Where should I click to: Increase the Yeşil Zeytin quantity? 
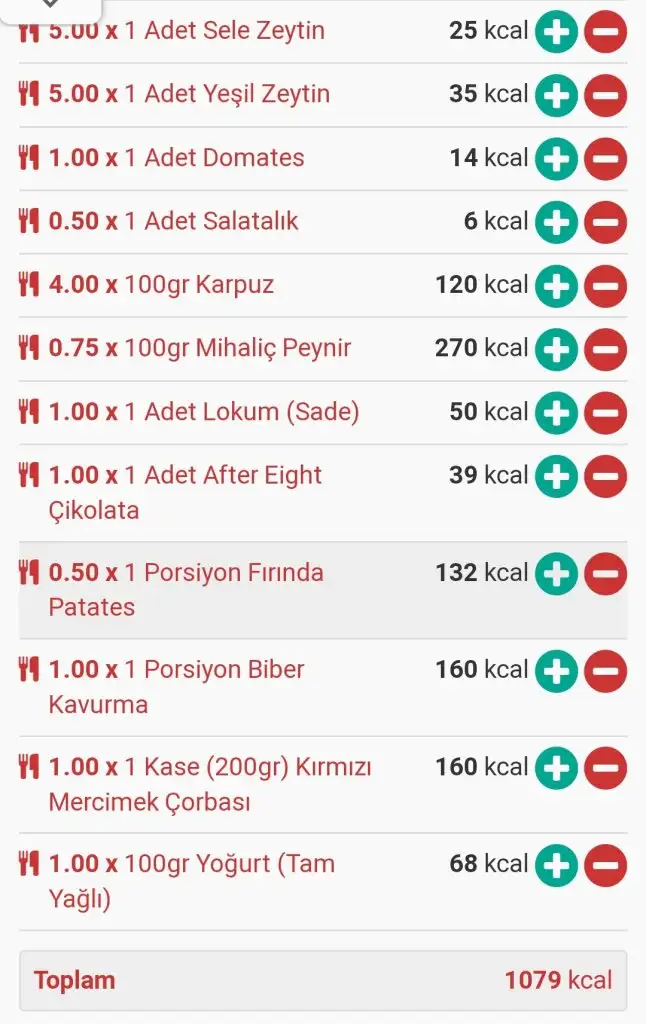pos(556,96)
